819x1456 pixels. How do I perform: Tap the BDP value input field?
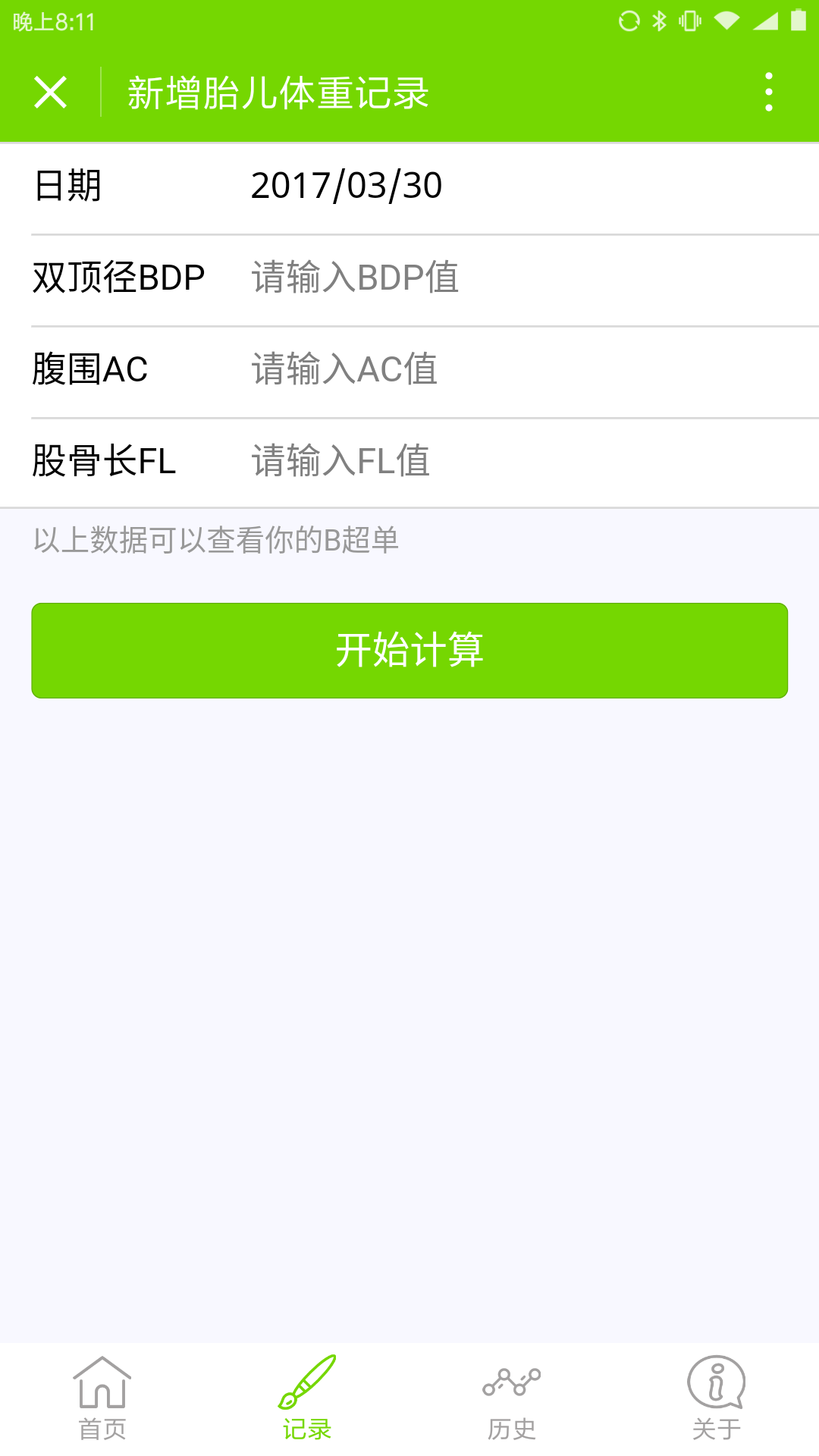click(x=516, y=278)
